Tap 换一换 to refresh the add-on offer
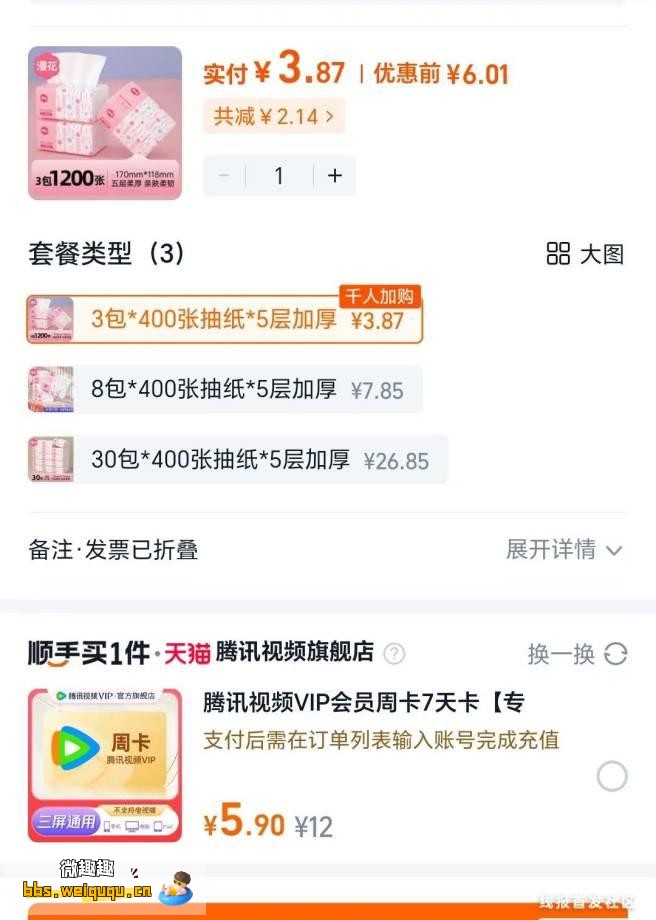The width and height of the screenshot is (656, 920). [577, 654]
